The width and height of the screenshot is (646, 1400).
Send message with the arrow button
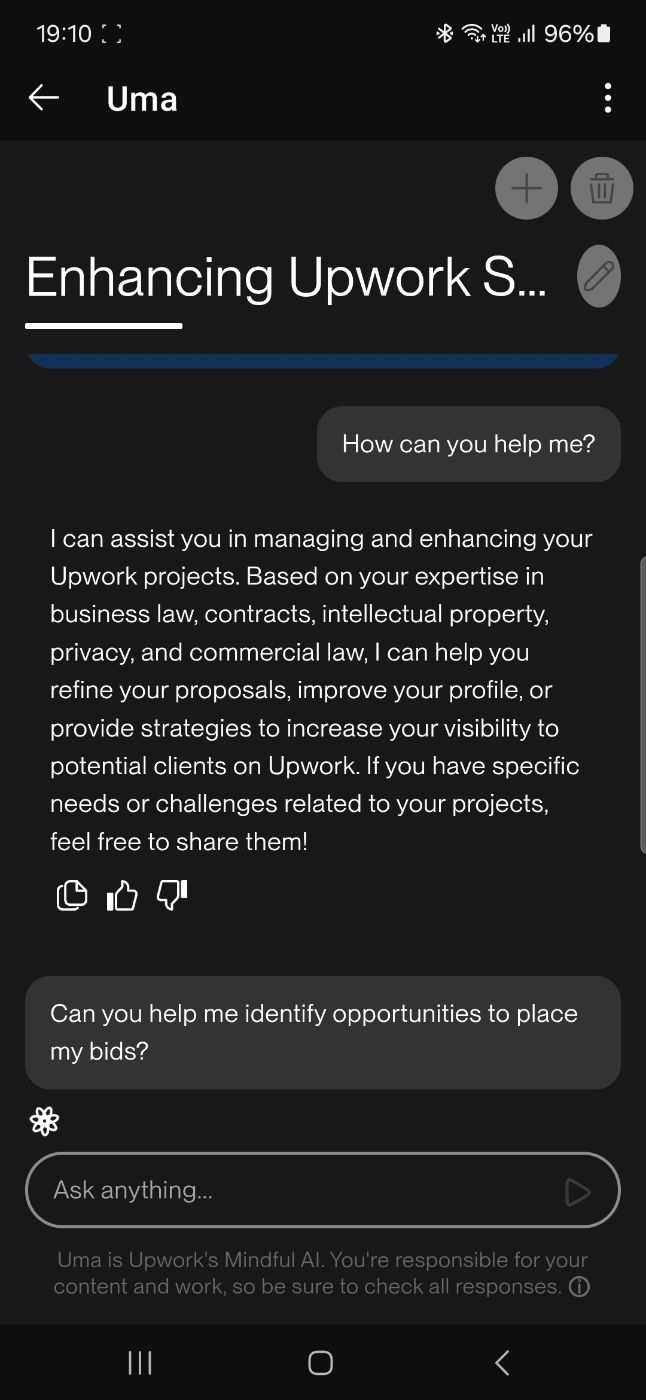point(577,1191)
